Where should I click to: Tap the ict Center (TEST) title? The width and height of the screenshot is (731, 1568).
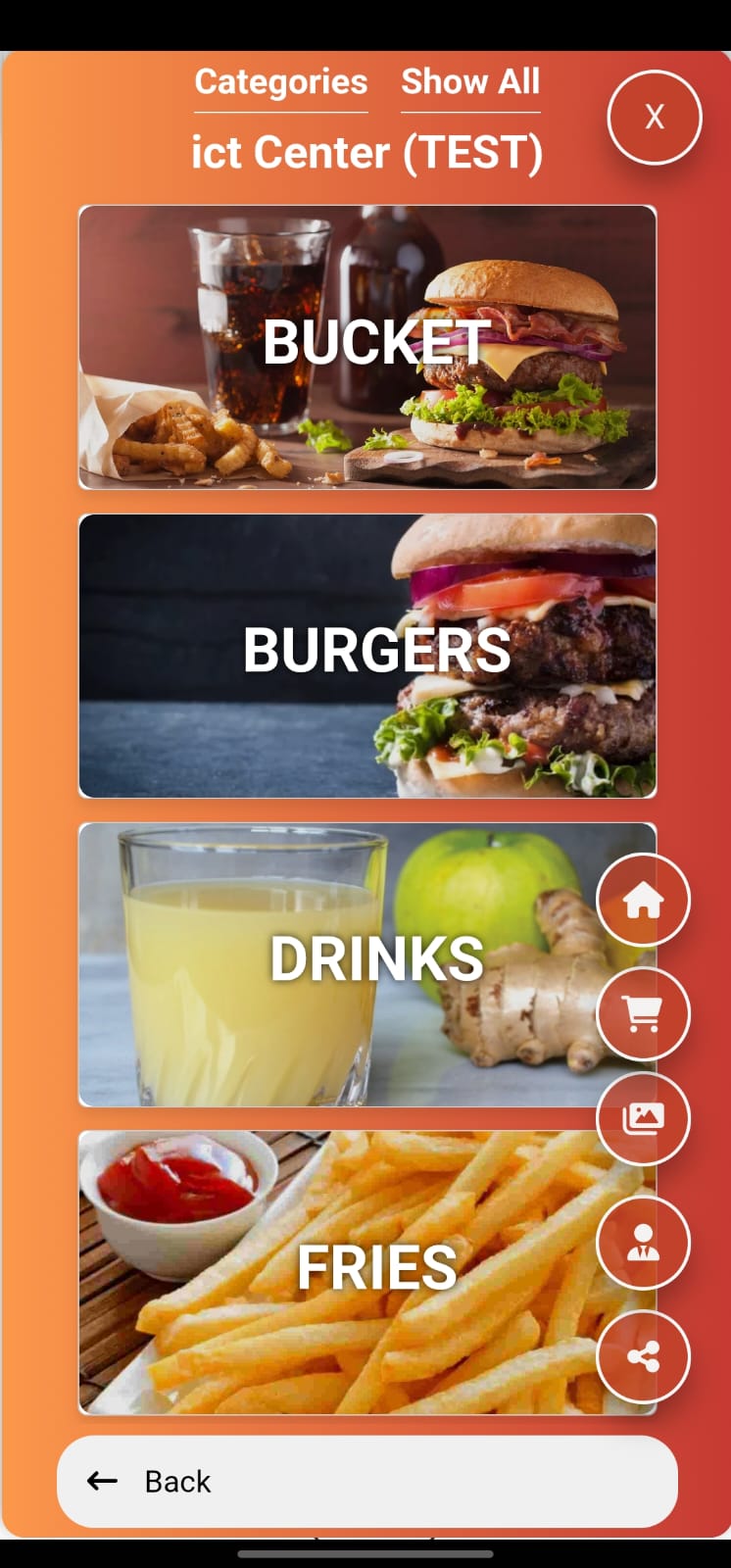pyautogui.click(x=365, y=152)
